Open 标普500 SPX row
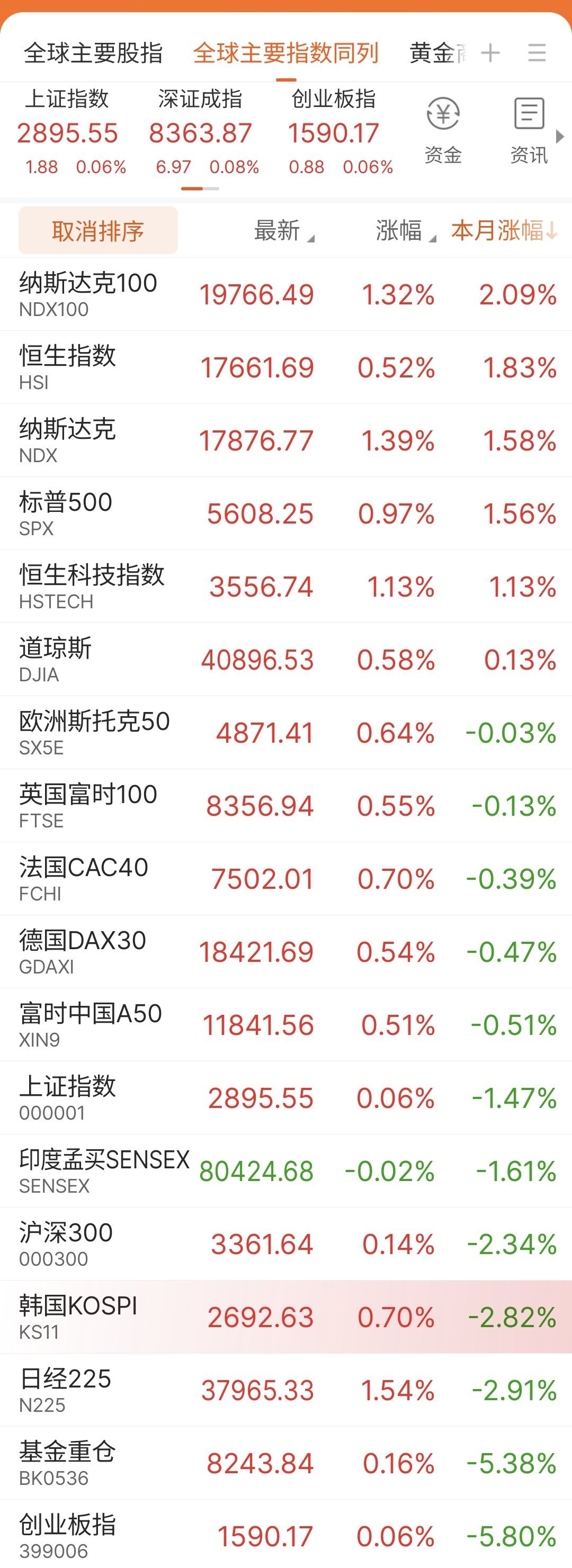The width and height of the screenshot is (572, 1568). click(285, 513)
